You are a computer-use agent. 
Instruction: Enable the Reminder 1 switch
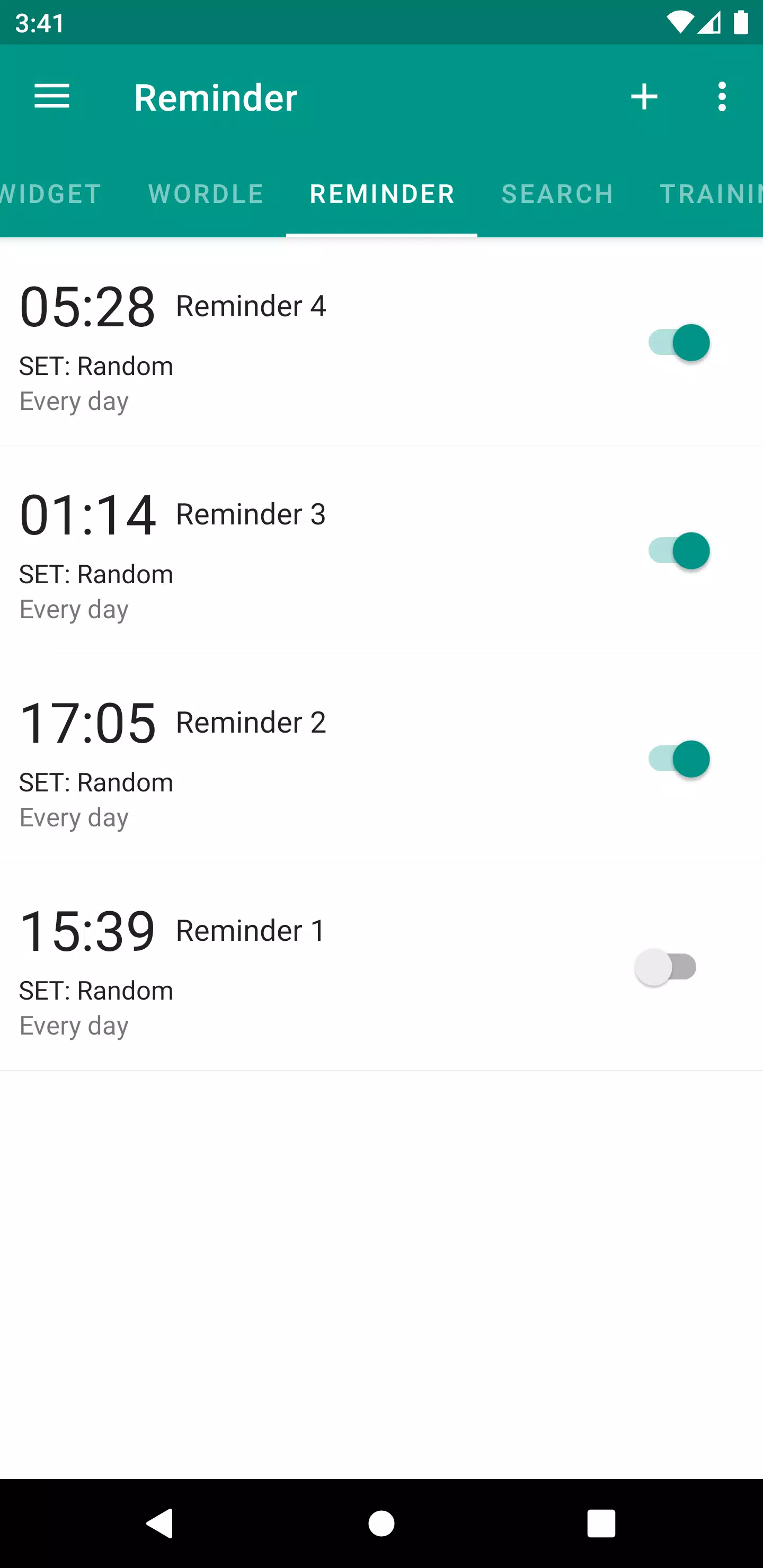tap(666, 967)
